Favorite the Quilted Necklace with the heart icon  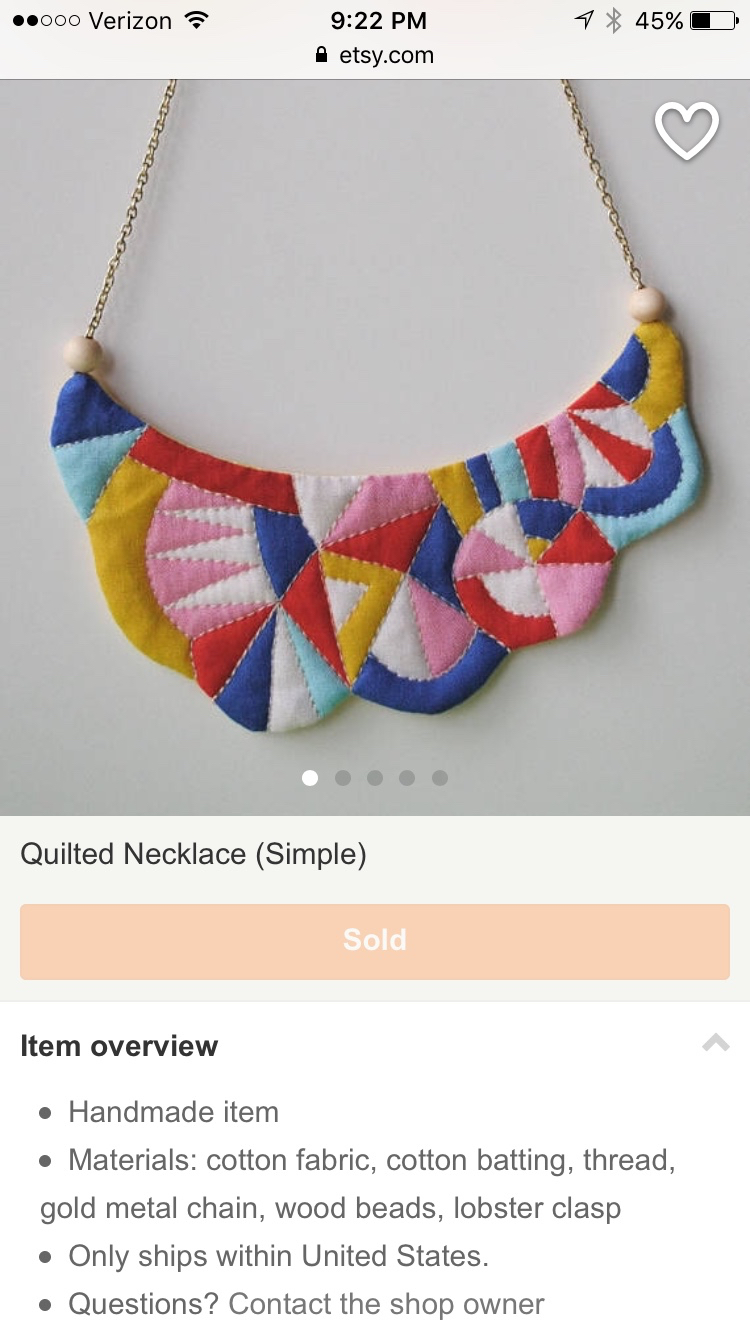[x=687, y=131]
